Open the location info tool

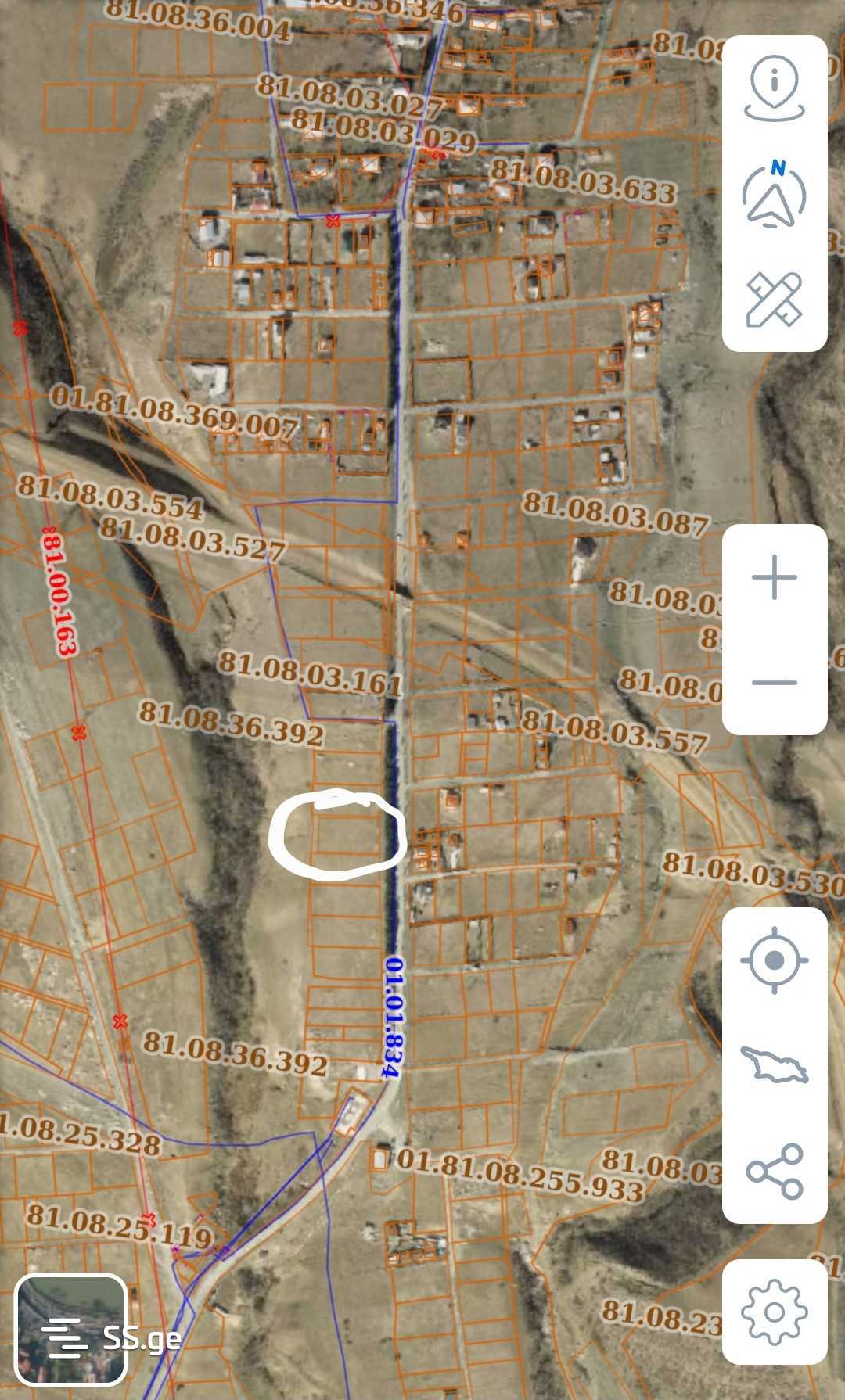click(x=774, y=88)
